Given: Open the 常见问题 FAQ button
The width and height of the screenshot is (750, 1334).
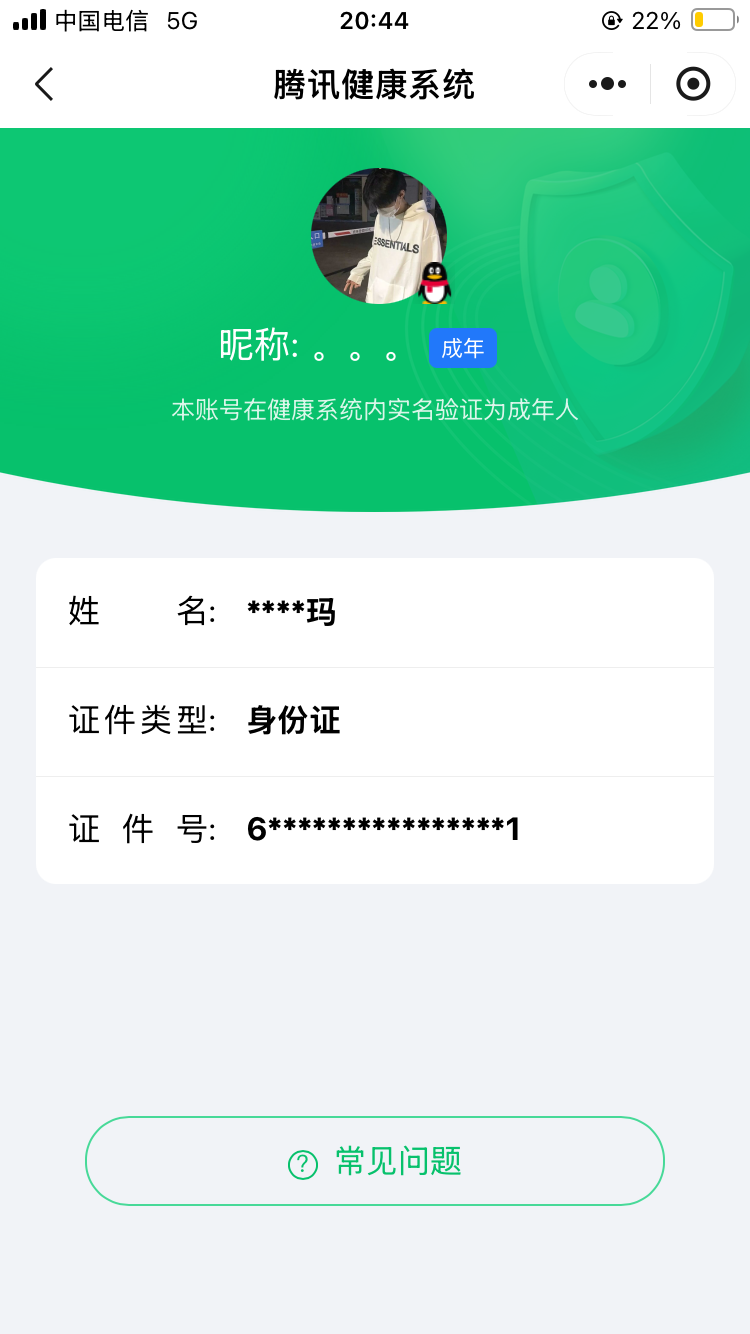Looking at the screenshot, I should pyautogui.click(x=375, y=1161).
